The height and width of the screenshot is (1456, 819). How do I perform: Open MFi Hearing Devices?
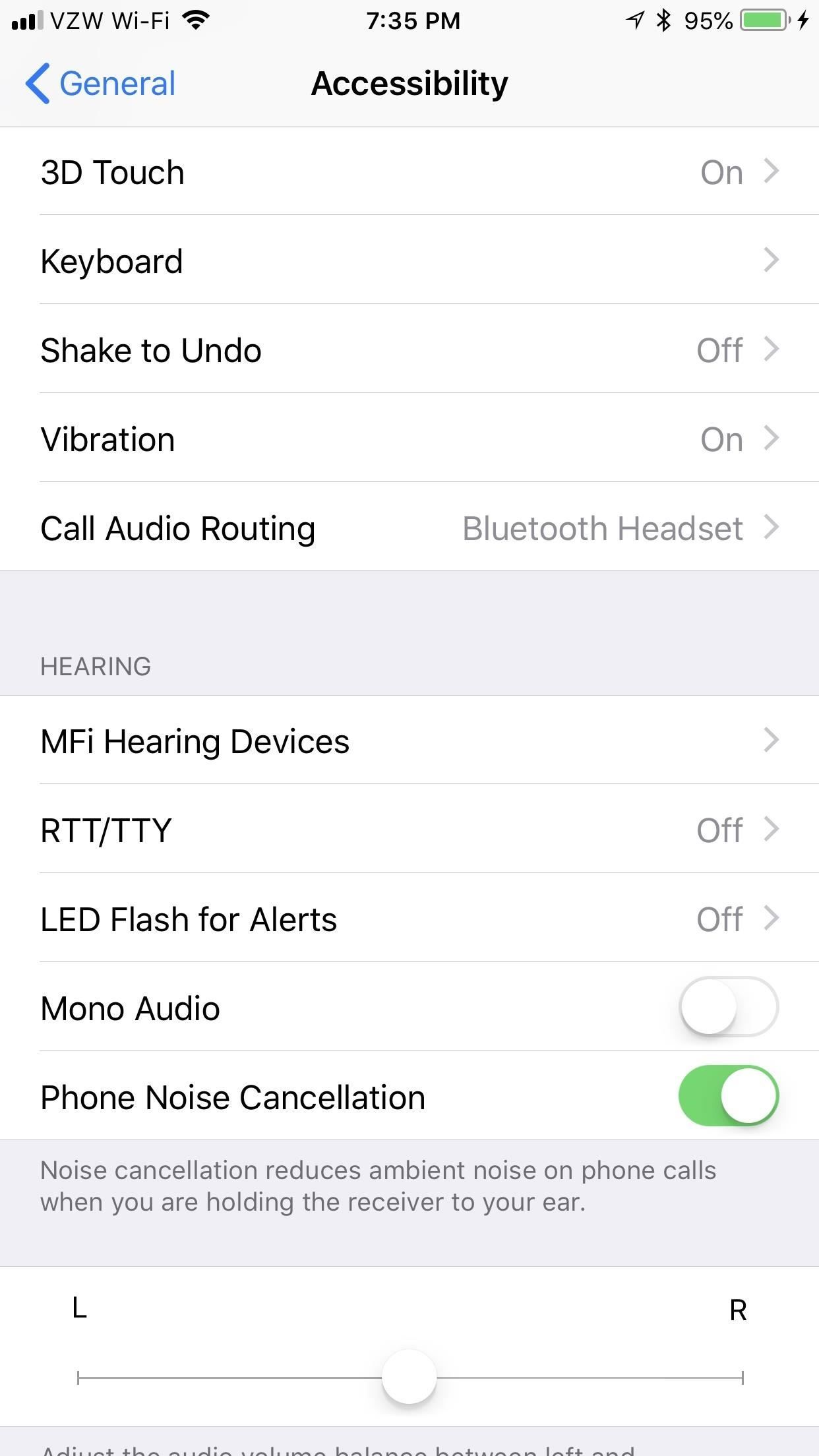pyautogui.click(x=409, y=741)
